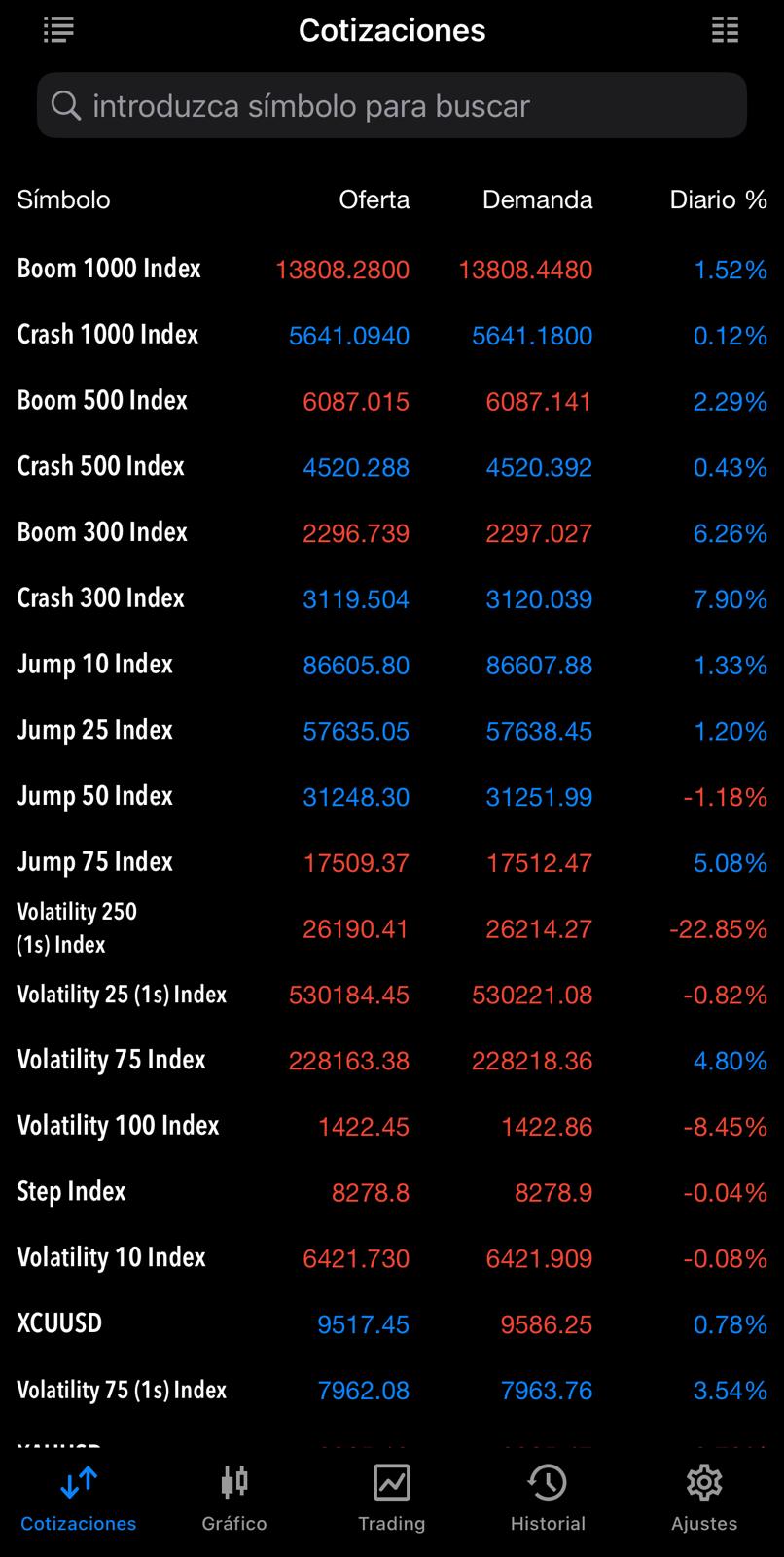Go to the Trading tab
Viewport: 784px width, 1557px height.
click(x=391, y=1499)
